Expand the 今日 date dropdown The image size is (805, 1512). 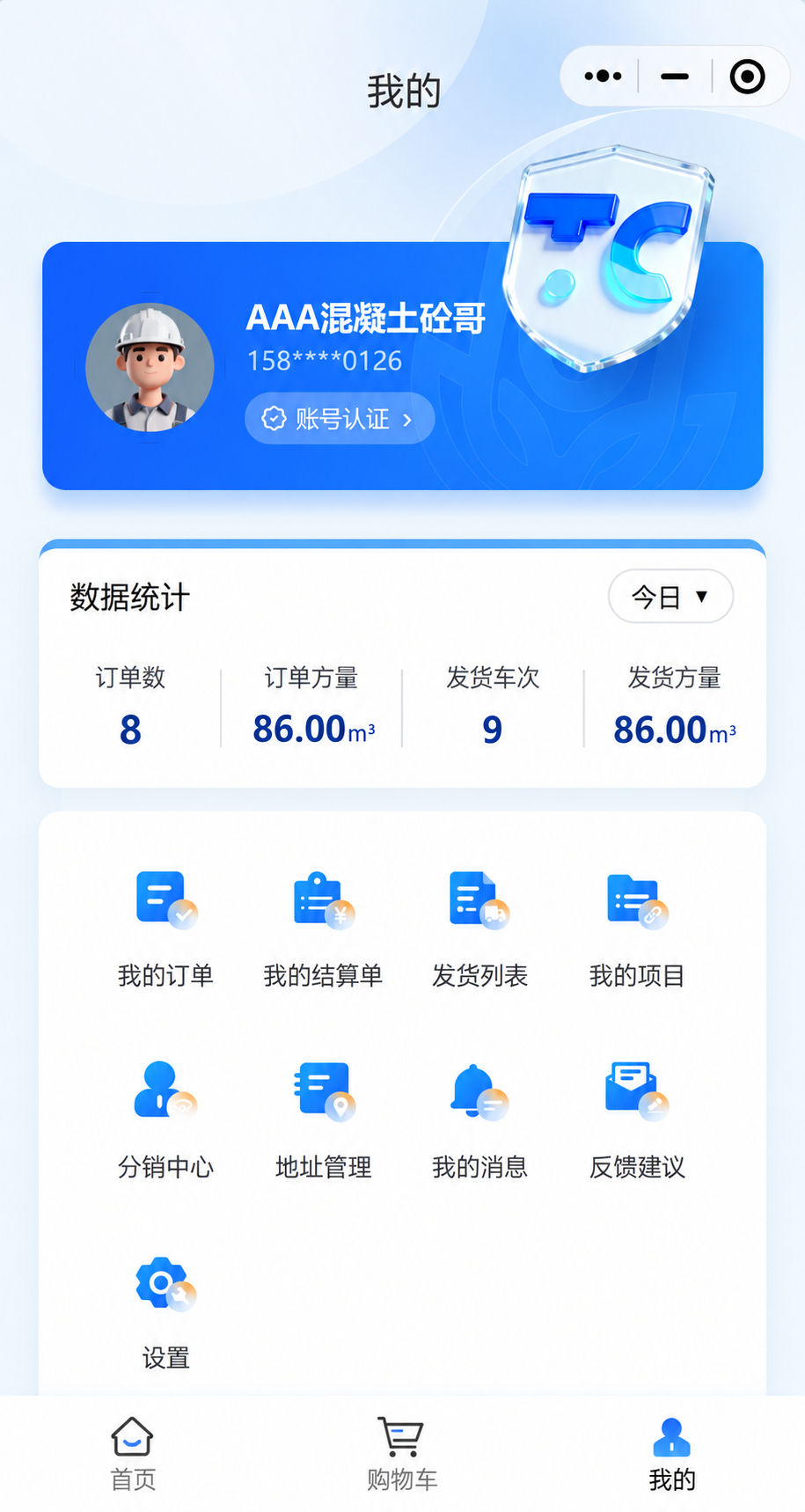[x=670, y=597]
